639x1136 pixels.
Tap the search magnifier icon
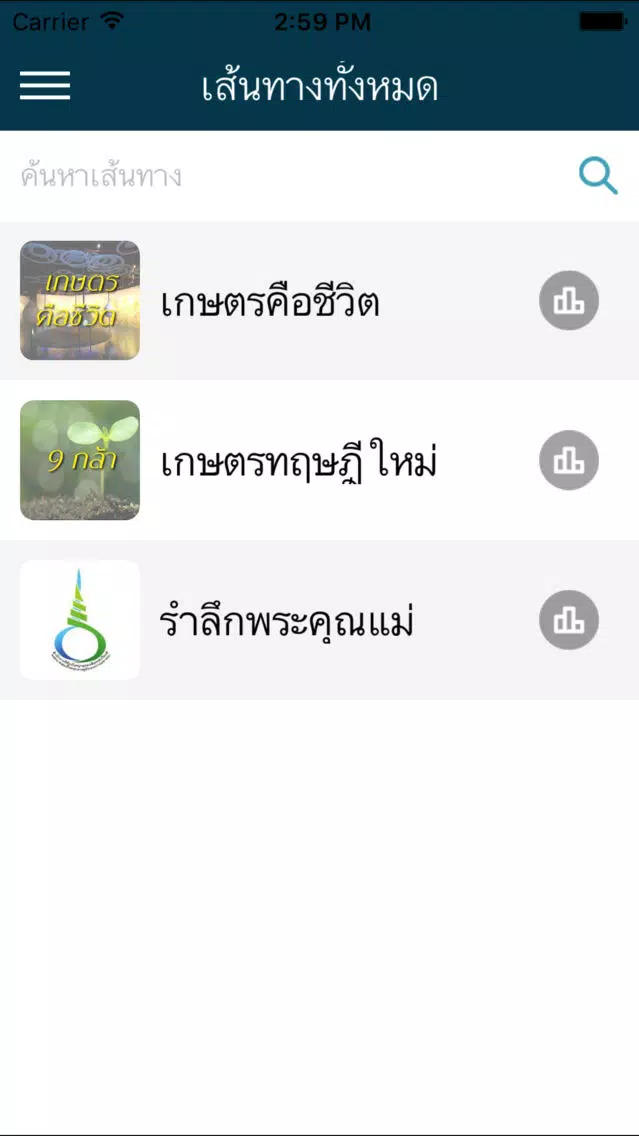(598, 176)
